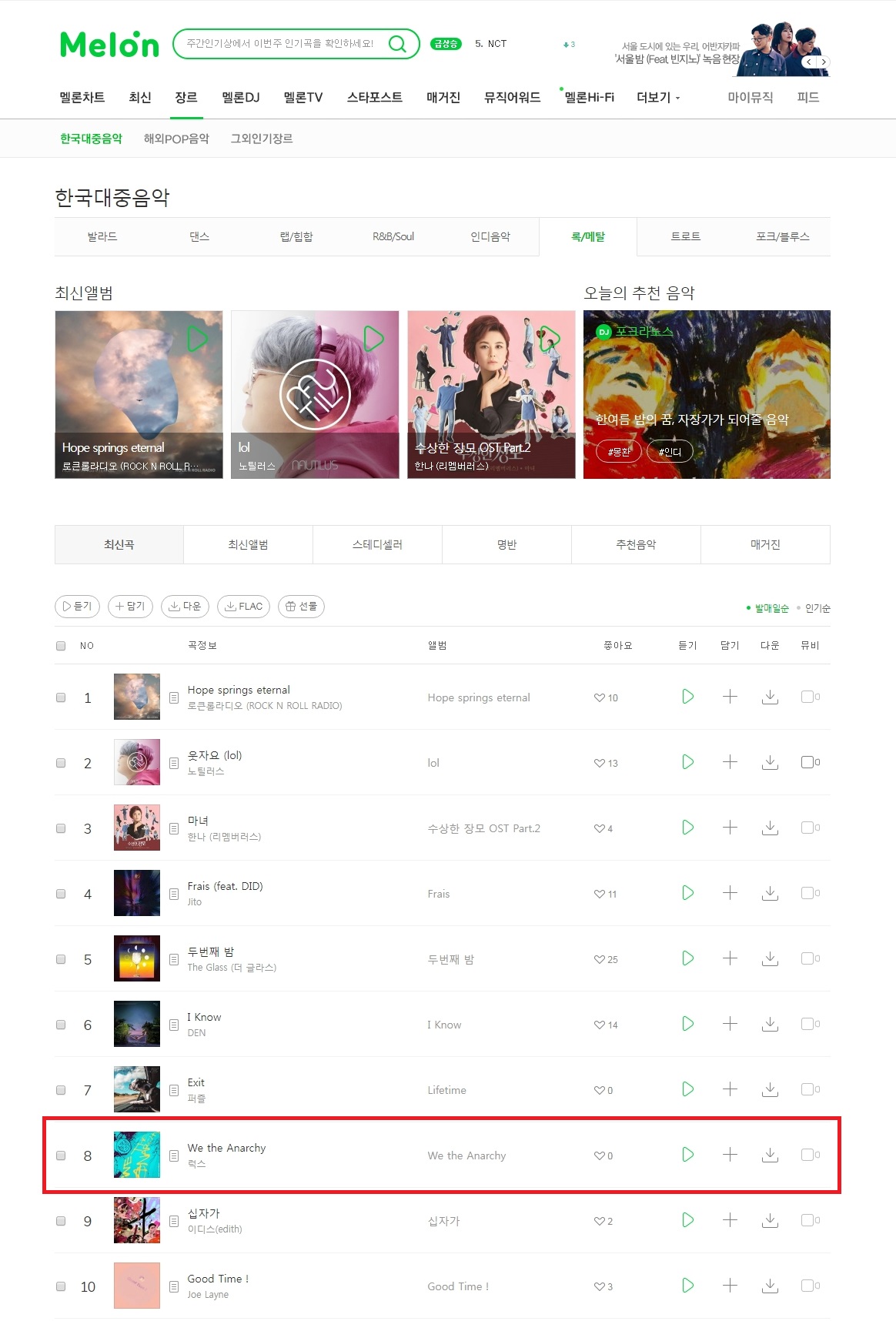Screen dimensions: 896x1321
Task: Tap the 선물 gift button
Action: pyautogui.click(x=301, y=607)
